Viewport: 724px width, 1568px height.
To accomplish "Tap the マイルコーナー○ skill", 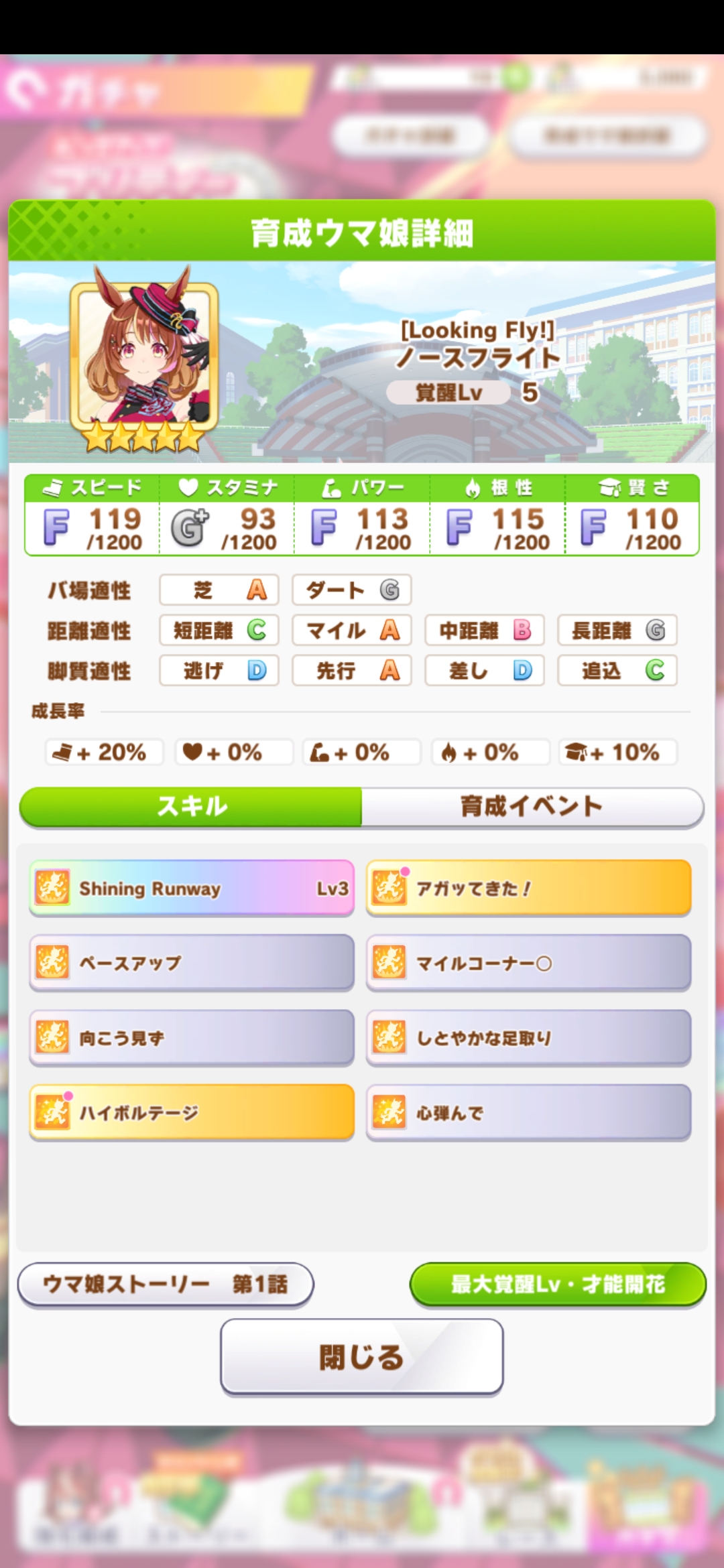I will (528, 963).
